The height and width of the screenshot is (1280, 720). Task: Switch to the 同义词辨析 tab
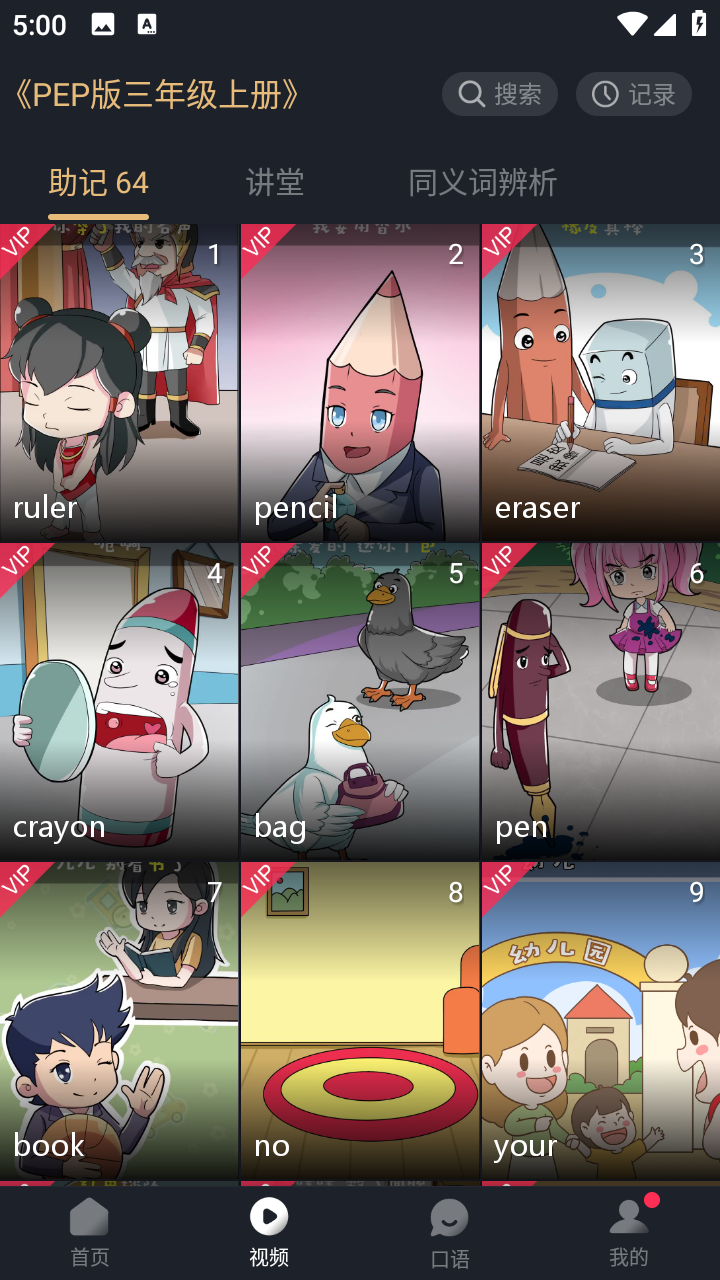(482, 182)
